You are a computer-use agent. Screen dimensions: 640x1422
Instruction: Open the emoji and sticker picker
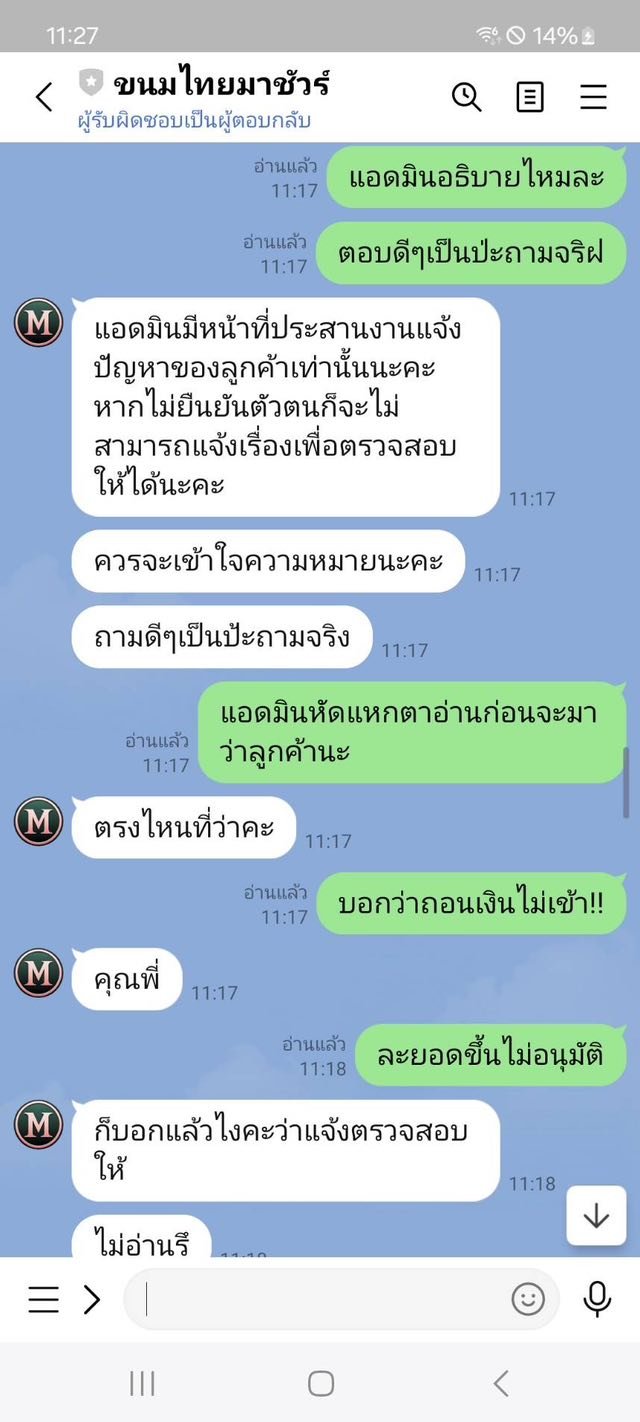coord(528,1299)
